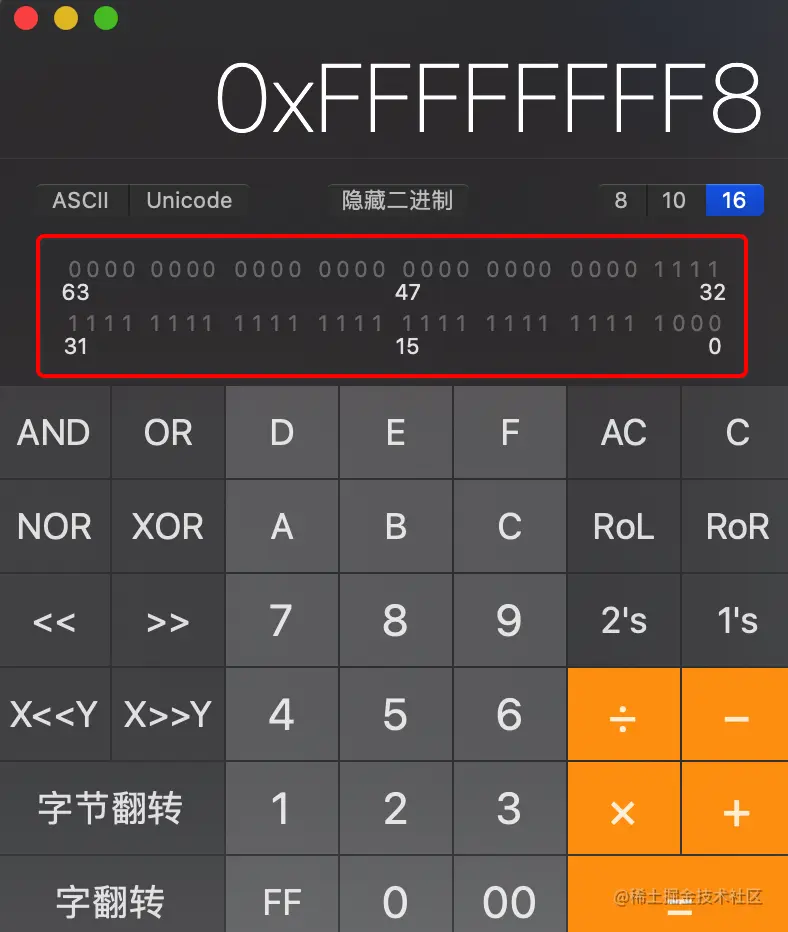The image size is (788, 932).
Task: Clear everything with AC
Action: (623, 433)
